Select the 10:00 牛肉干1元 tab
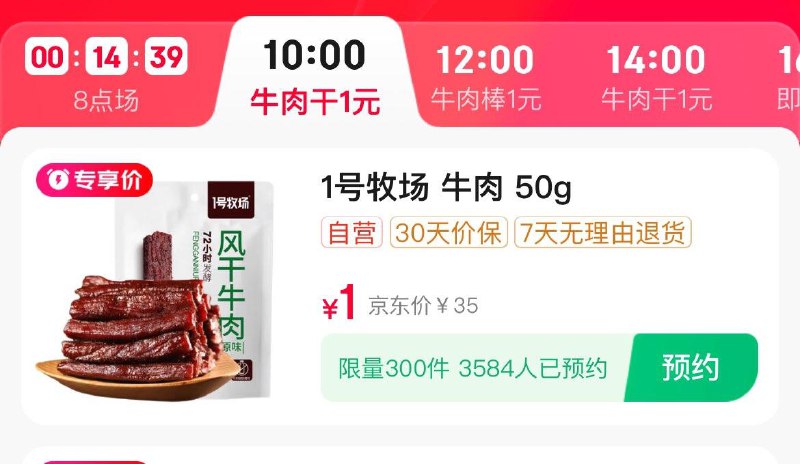 click(x=314, y=76)
